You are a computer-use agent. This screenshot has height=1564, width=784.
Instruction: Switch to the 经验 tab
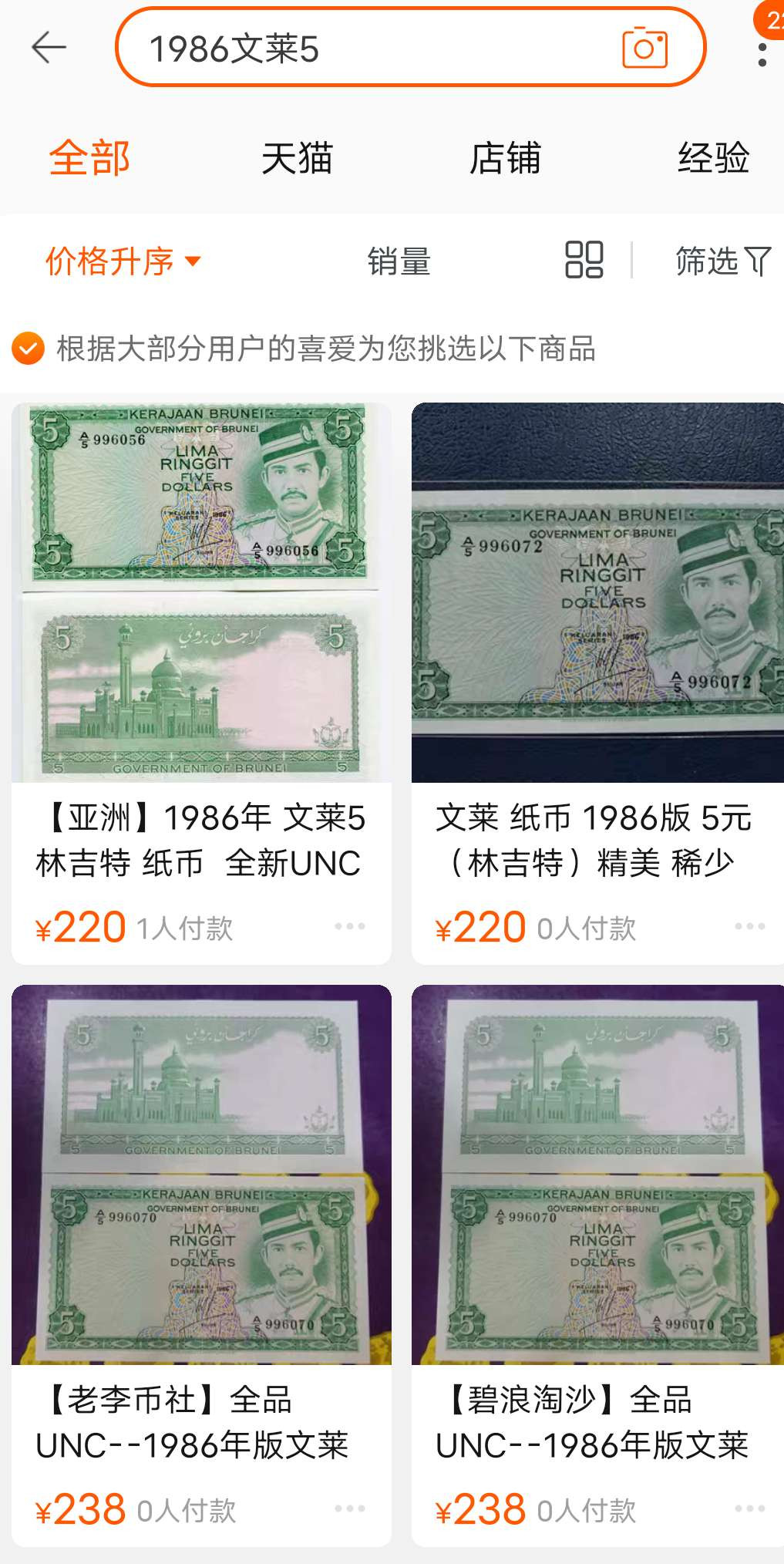[713, 159]
